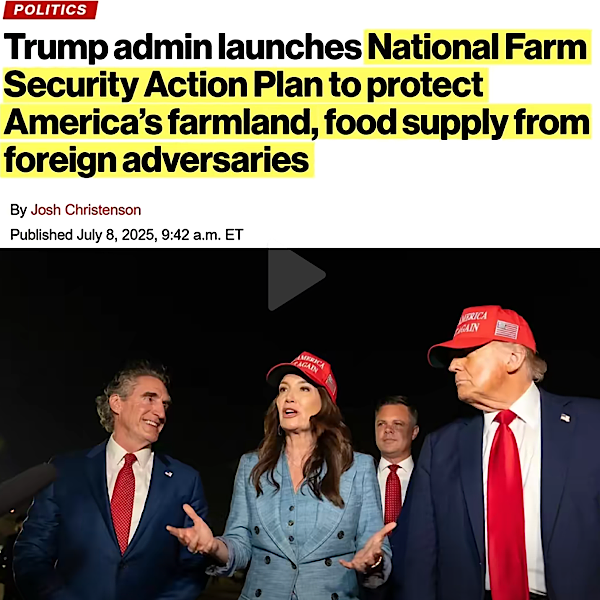View author Josh Christenson's page
Image resolution: width=600 pixels, height=600 pixels.
(86, 210)
